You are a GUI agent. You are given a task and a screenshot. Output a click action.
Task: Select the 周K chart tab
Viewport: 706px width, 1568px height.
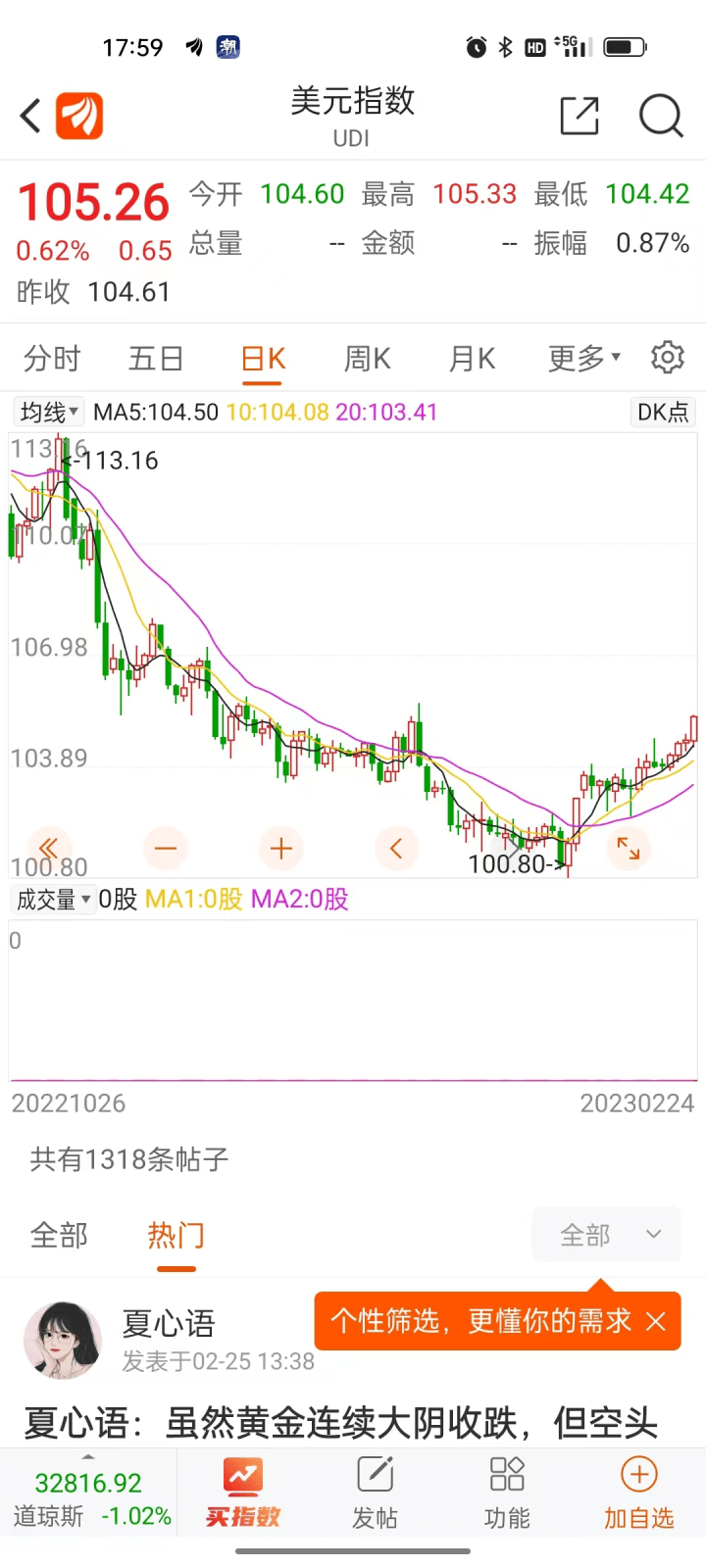point(367,359)
